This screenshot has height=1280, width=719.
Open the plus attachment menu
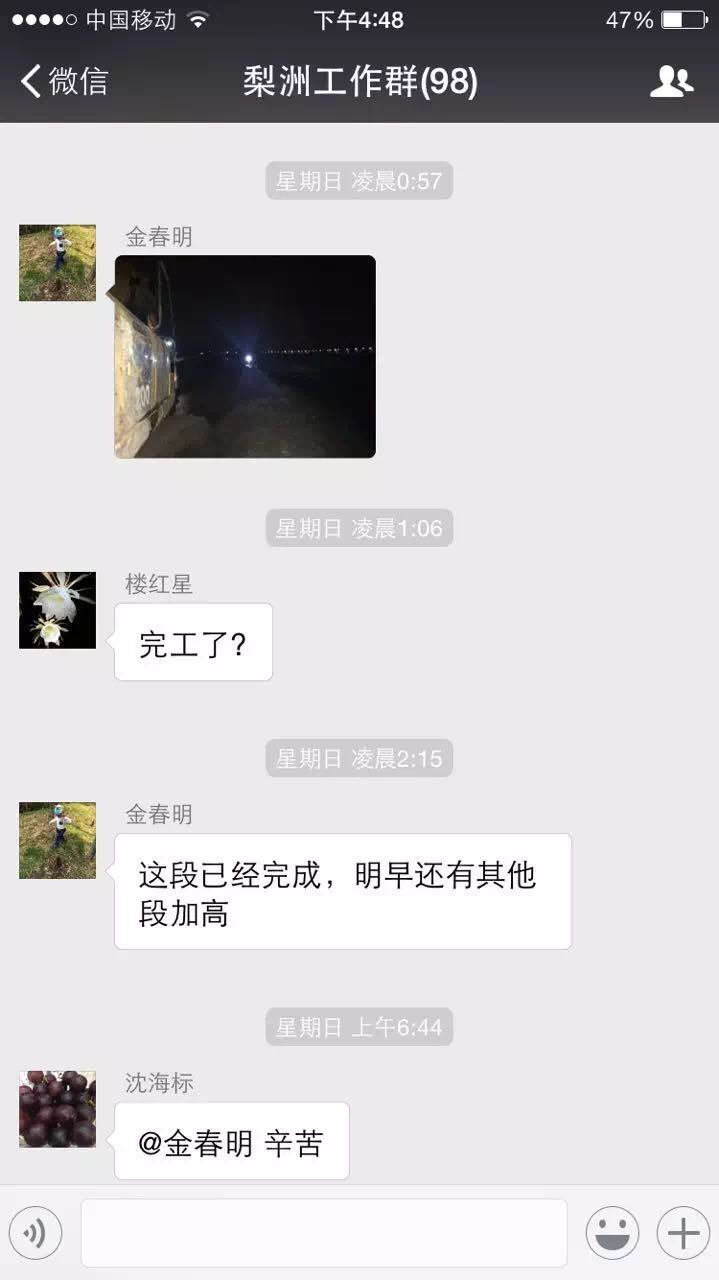coord(683,1233)
